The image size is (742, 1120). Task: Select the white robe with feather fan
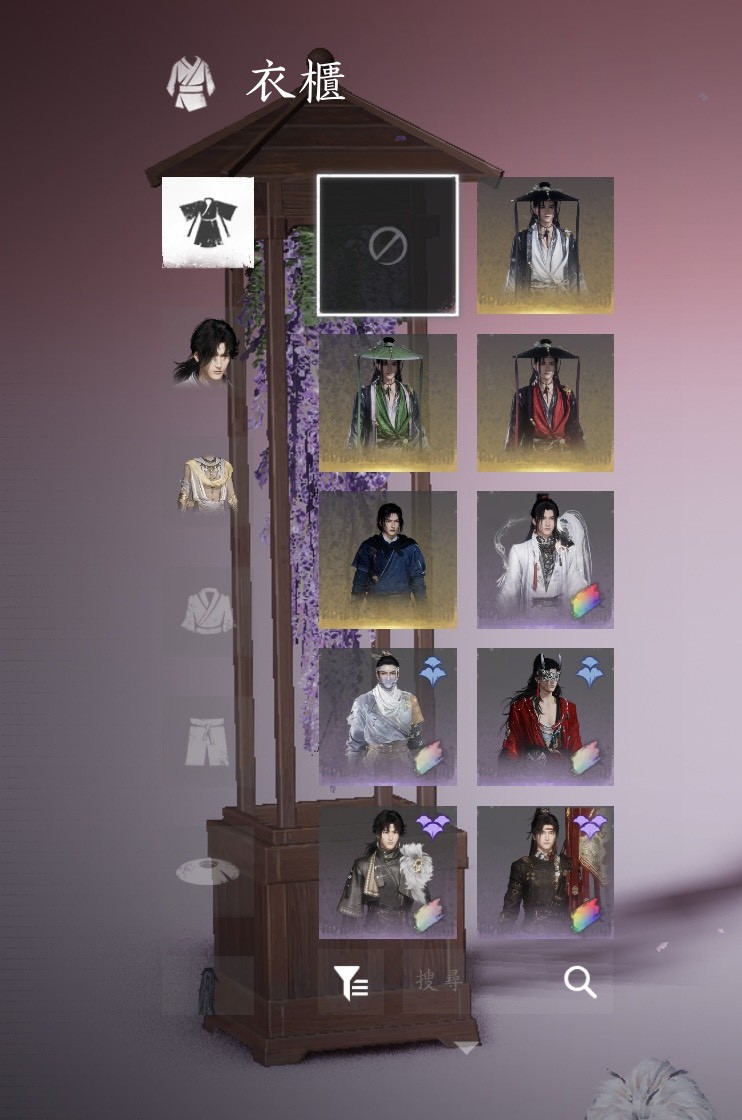coord(545,559)
